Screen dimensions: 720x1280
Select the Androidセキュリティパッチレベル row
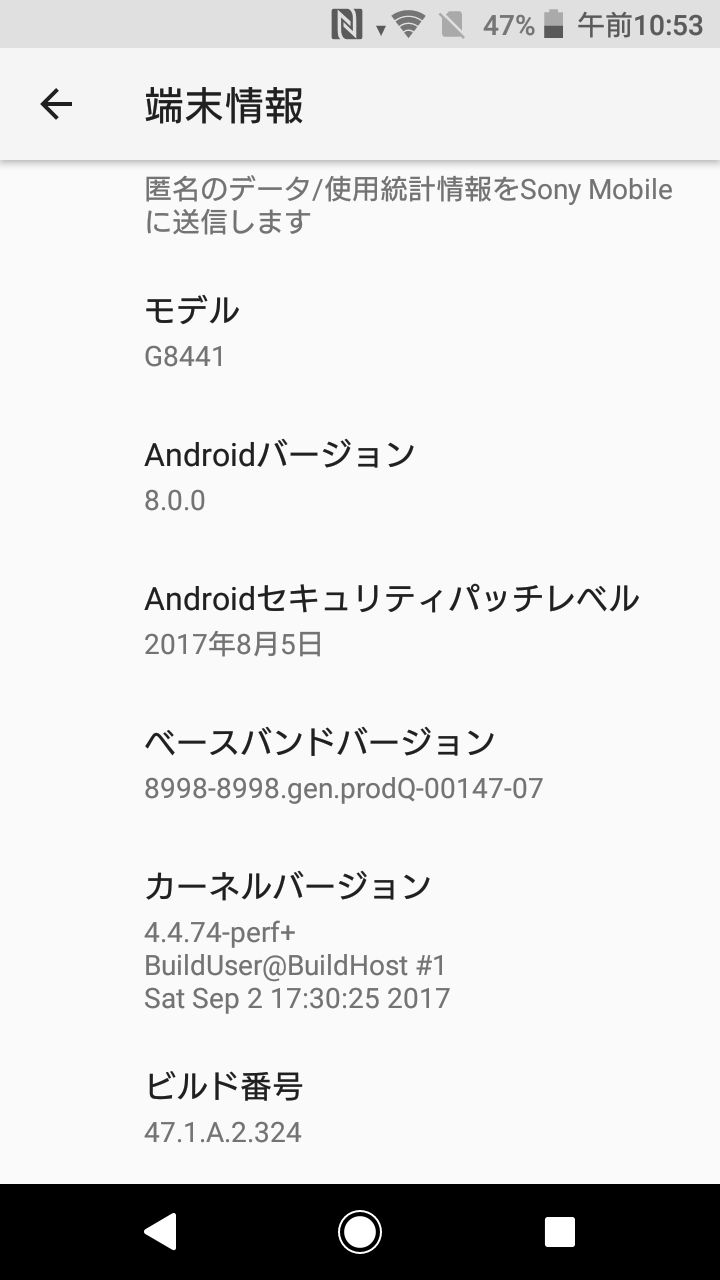click(360, 620)
